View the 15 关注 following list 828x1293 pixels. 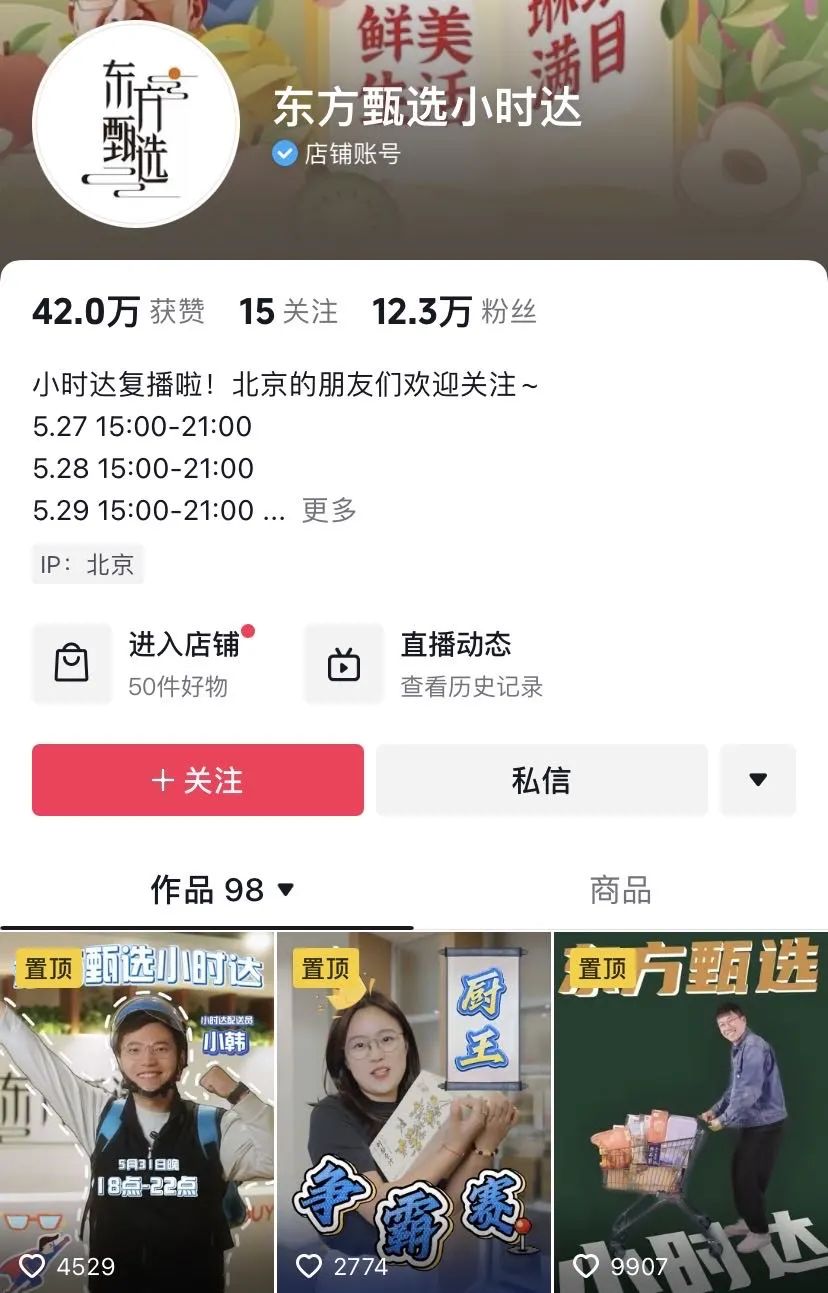(288, 312)
